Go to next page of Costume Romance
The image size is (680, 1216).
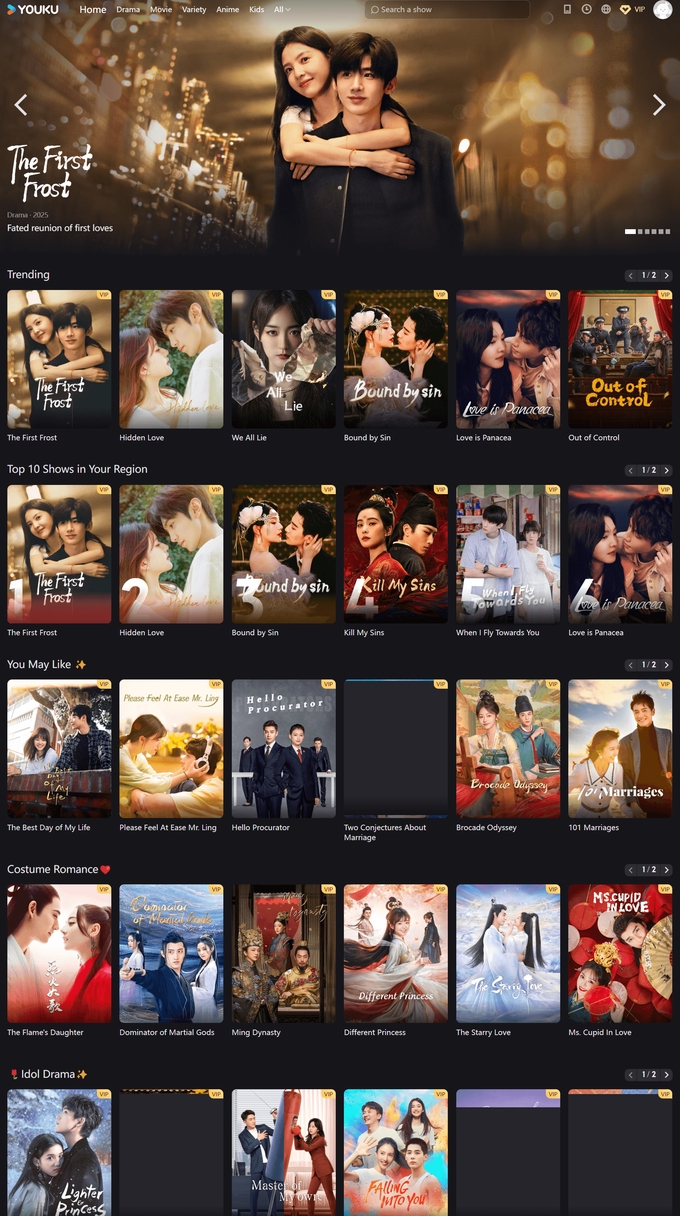coord(667,870)
